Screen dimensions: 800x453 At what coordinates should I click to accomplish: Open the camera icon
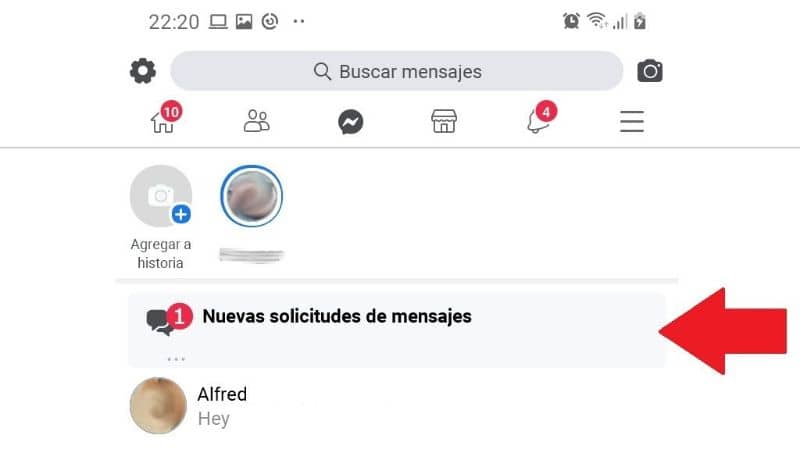click(650, 72)
